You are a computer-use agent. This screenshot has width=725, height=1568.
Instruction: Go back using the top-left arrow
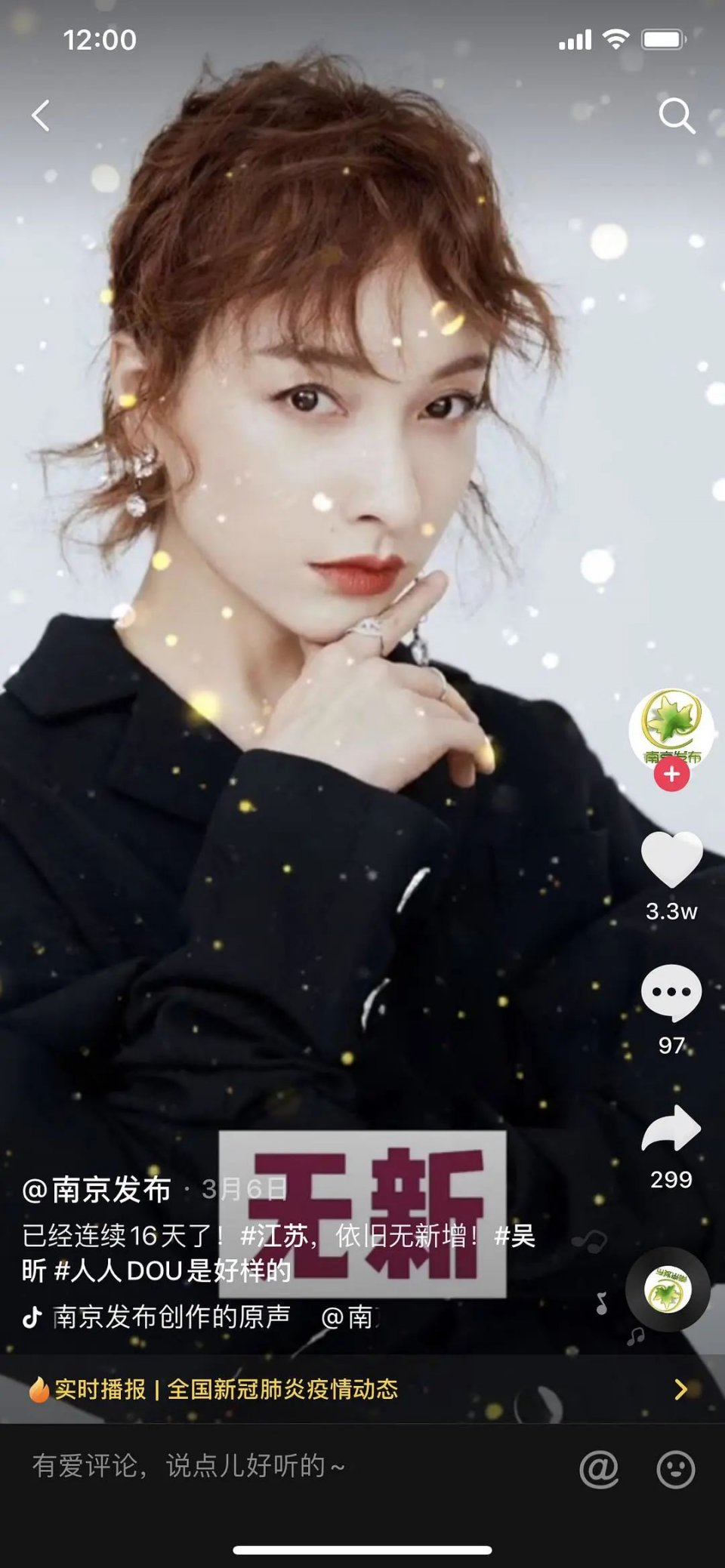[x=41, y=116]
